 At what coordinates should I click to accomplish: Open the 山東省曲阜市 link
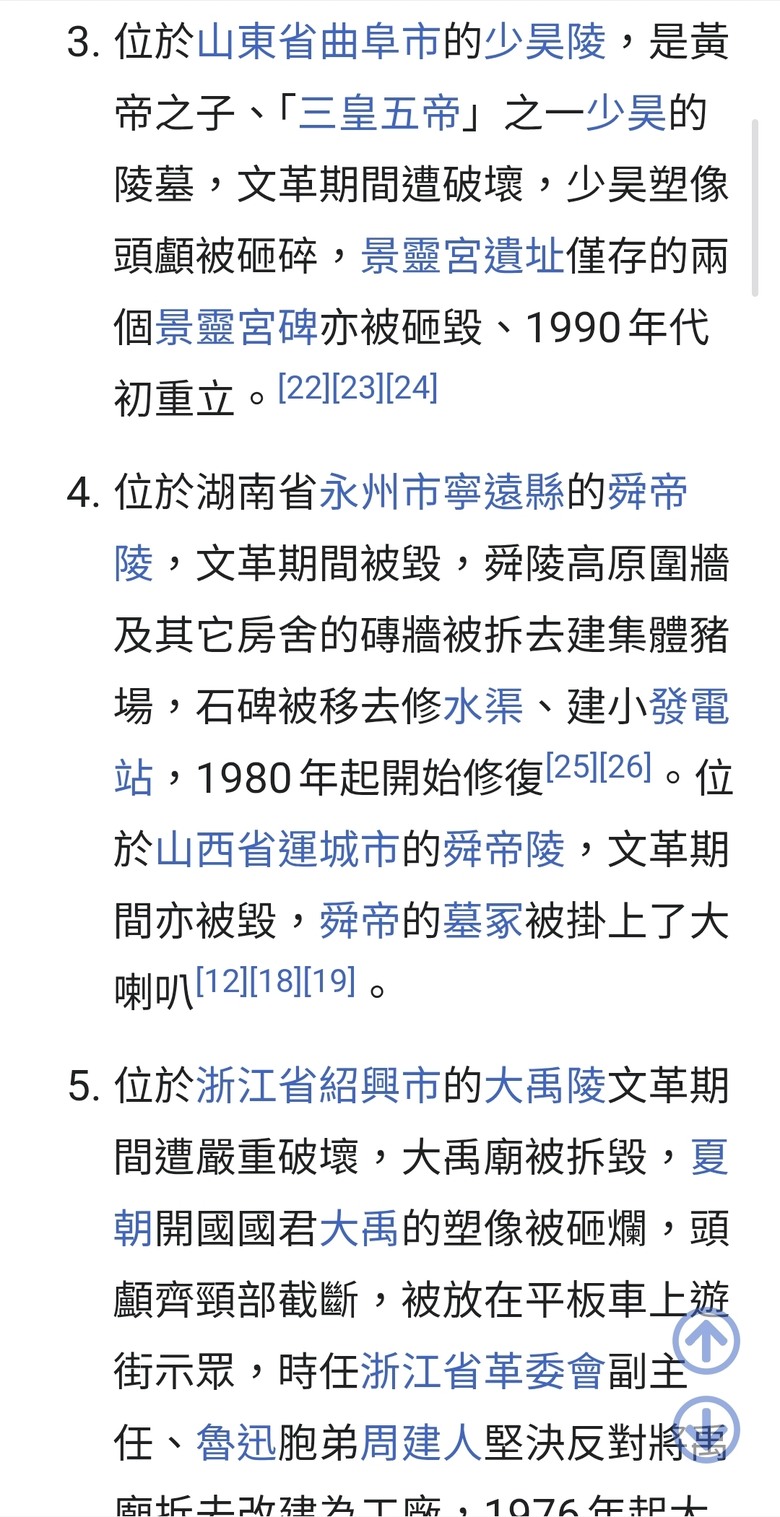319,43
